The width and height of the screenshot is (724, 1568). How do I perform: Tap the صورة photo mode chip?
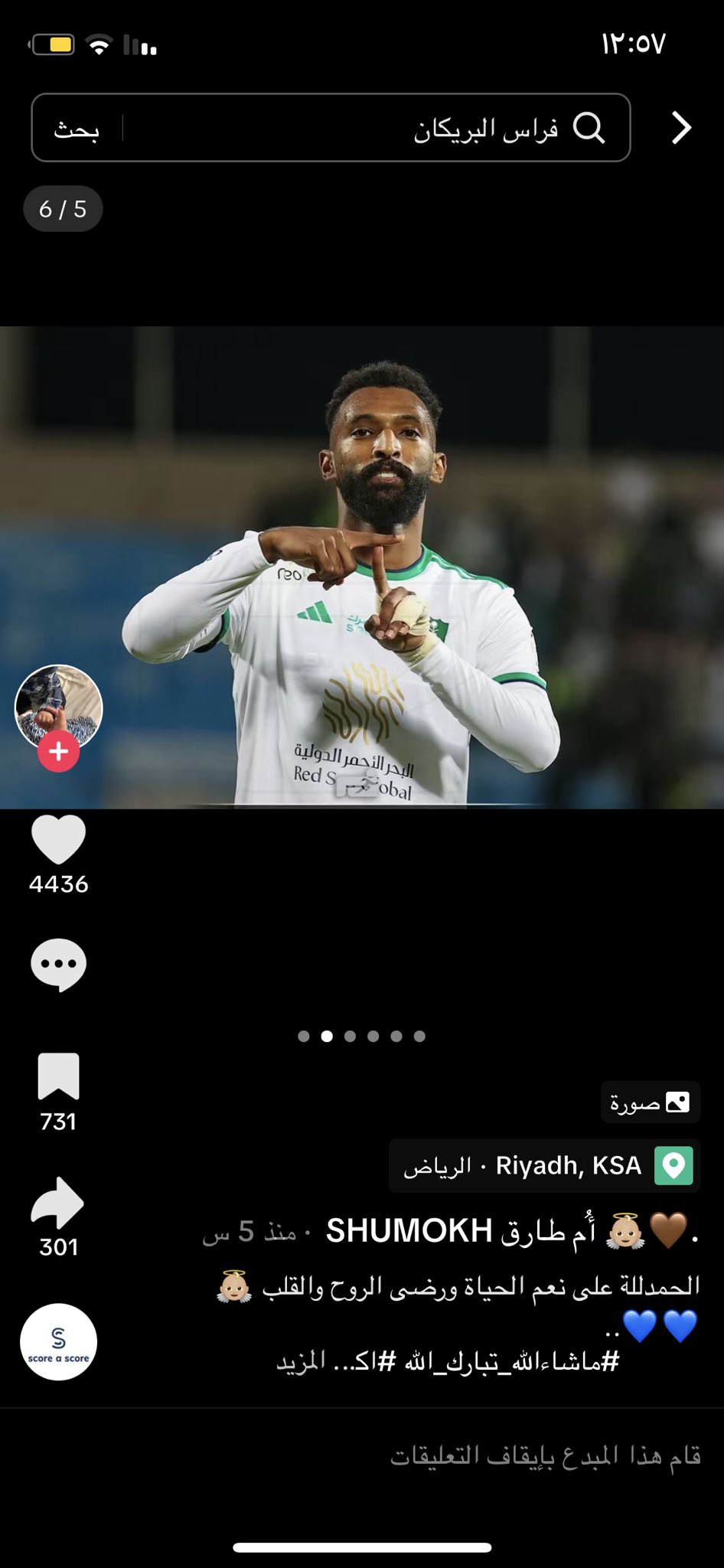(650, 1102)
